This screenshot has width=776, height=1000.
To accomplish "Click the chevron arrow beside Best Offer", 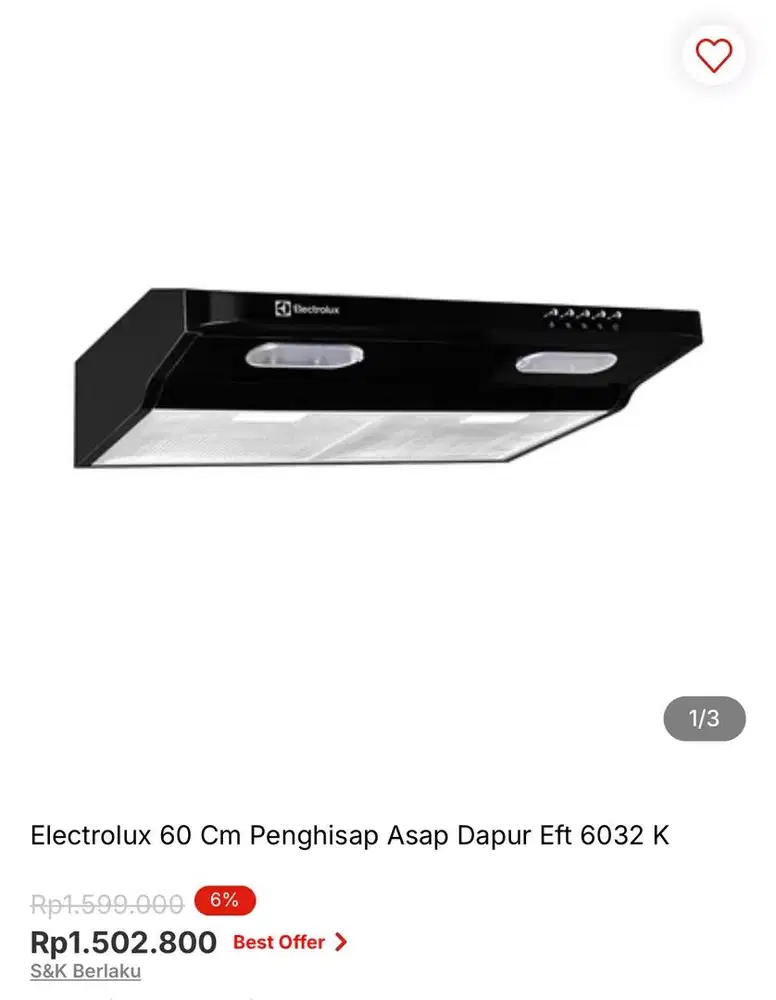I will pyautogui.click(x=340, y=942).
